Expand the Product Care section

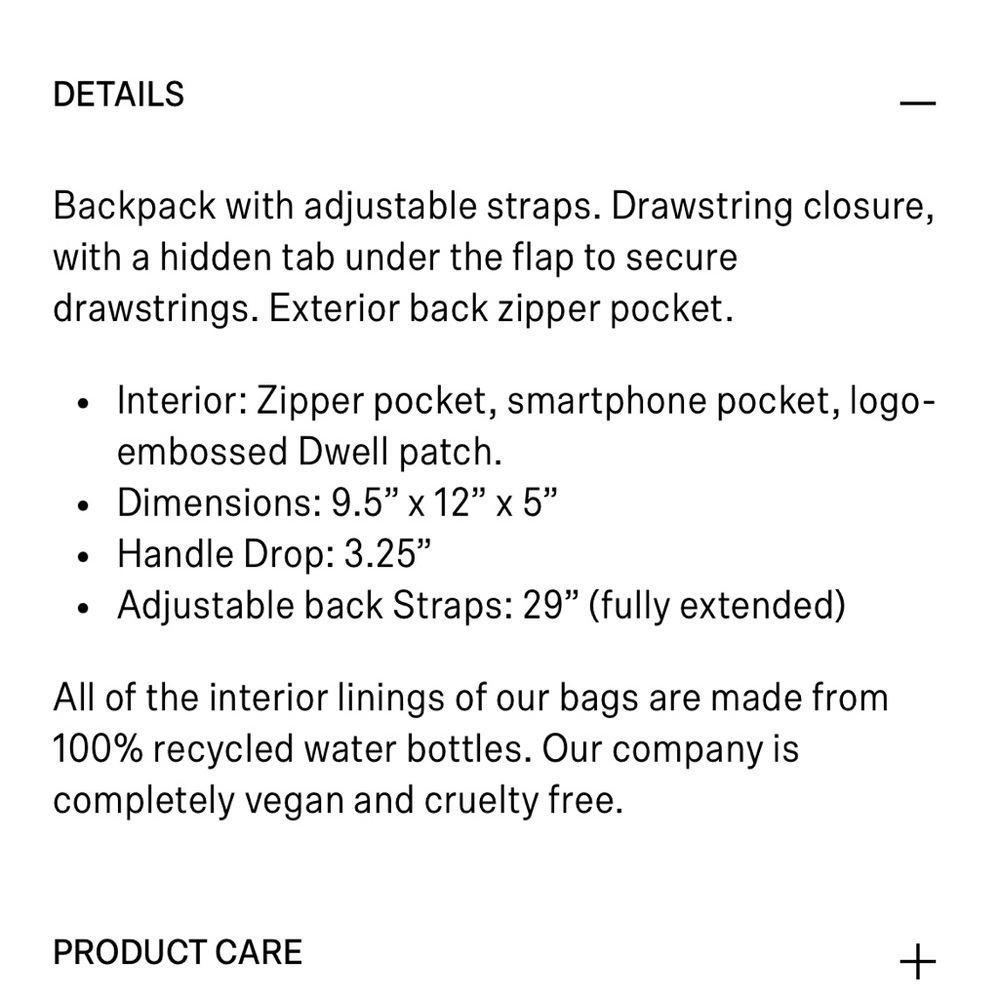point(916,962)
